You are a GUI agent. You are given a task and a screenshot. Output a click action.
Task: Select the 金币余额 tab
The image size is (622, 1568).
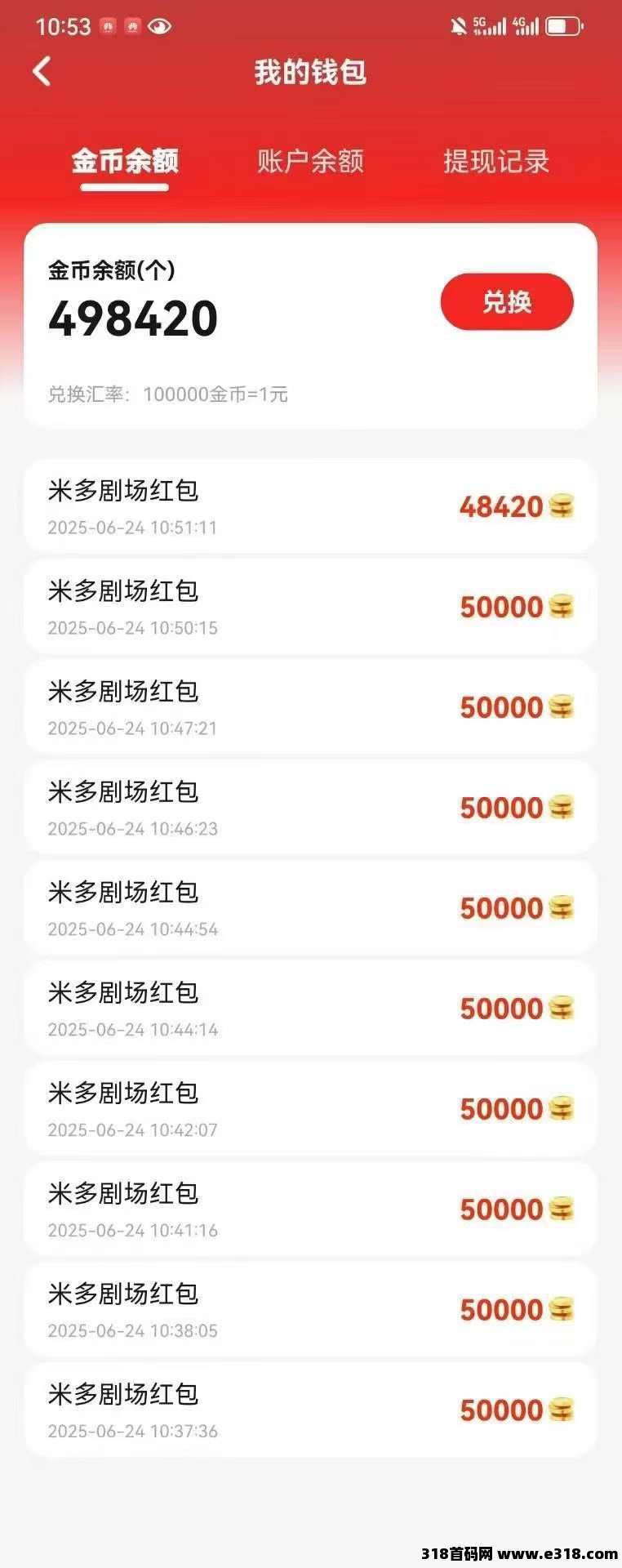(x=126, y=161)
